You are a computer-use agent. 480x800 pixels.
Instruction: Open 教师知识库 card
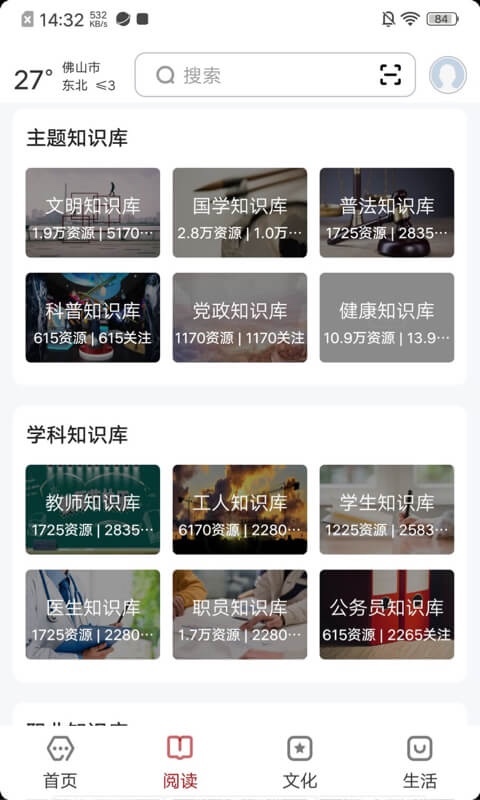[x=93, y=509]
